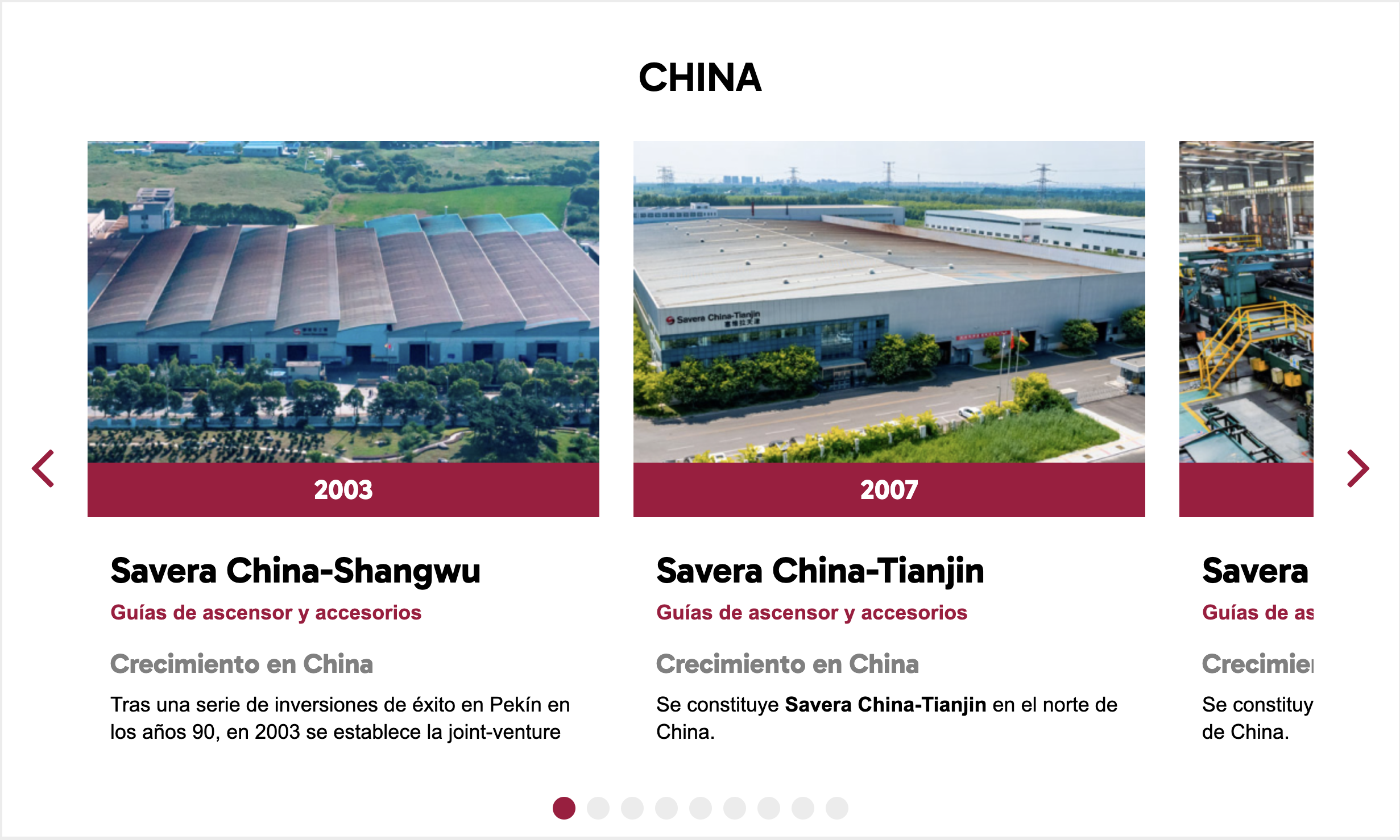Jump to the second pagination dot
The height and width of the screenshot is (840, 1400).
click(598, 808)
